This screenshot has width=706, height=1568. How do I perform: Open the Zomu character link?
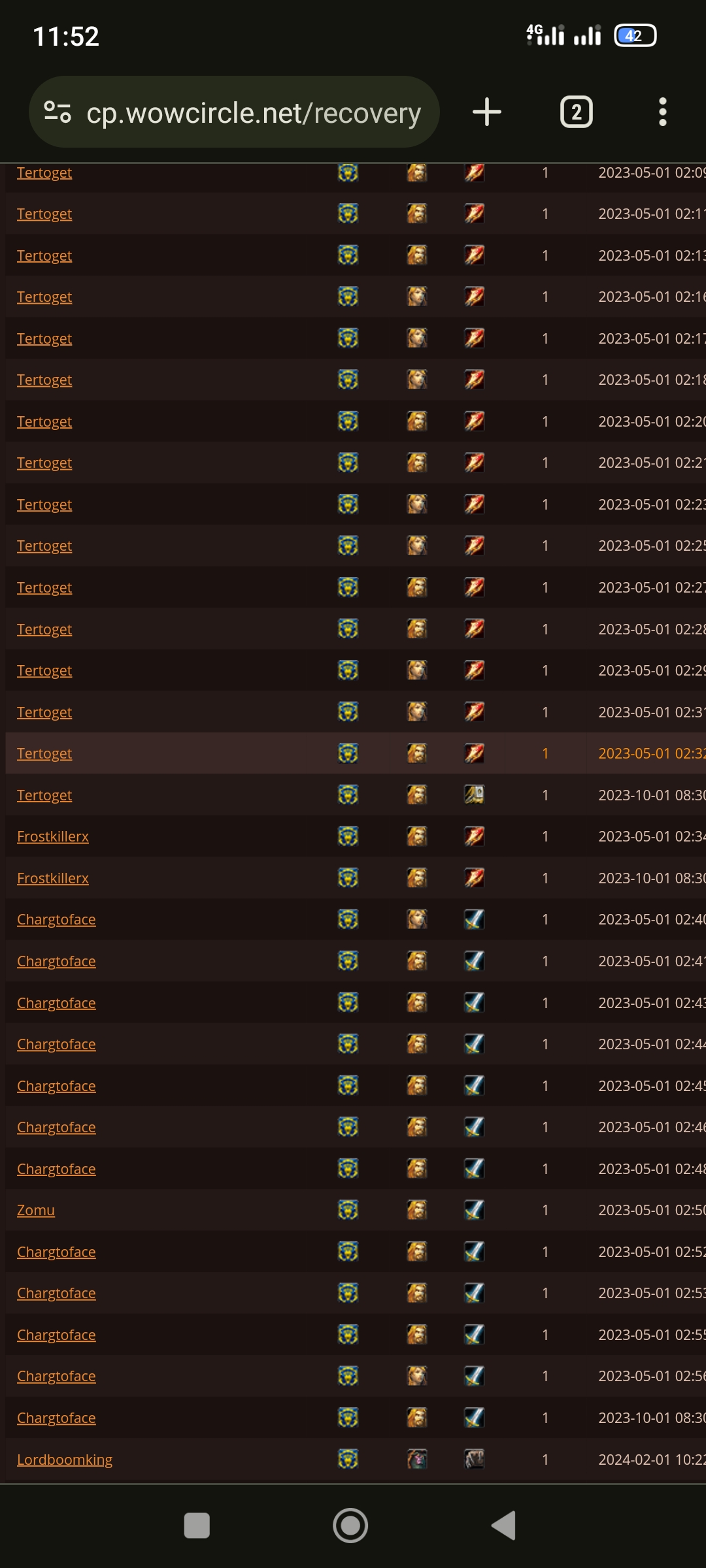[36, 1210]
